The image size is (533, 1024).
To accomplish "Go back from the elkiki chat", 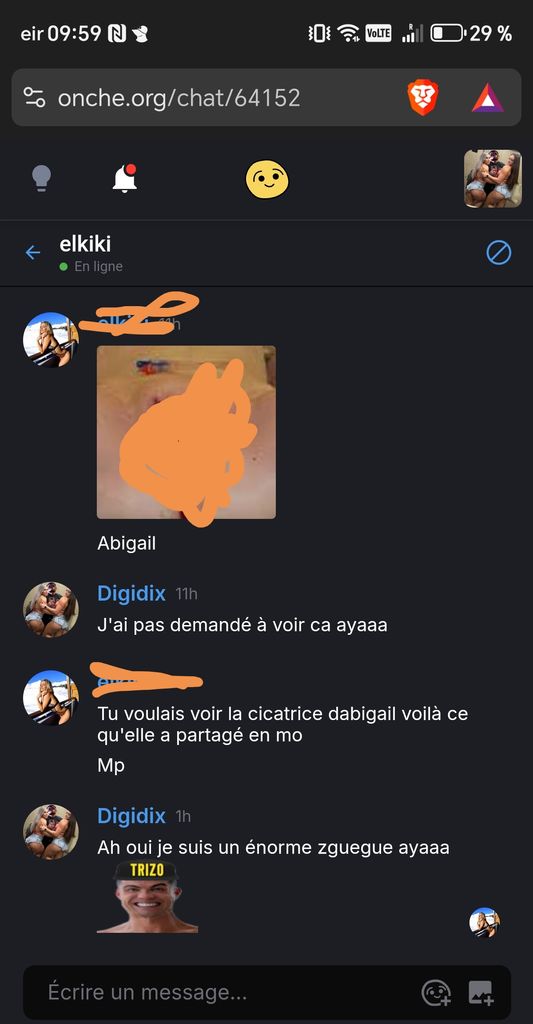I will click(x=33, y=253).
